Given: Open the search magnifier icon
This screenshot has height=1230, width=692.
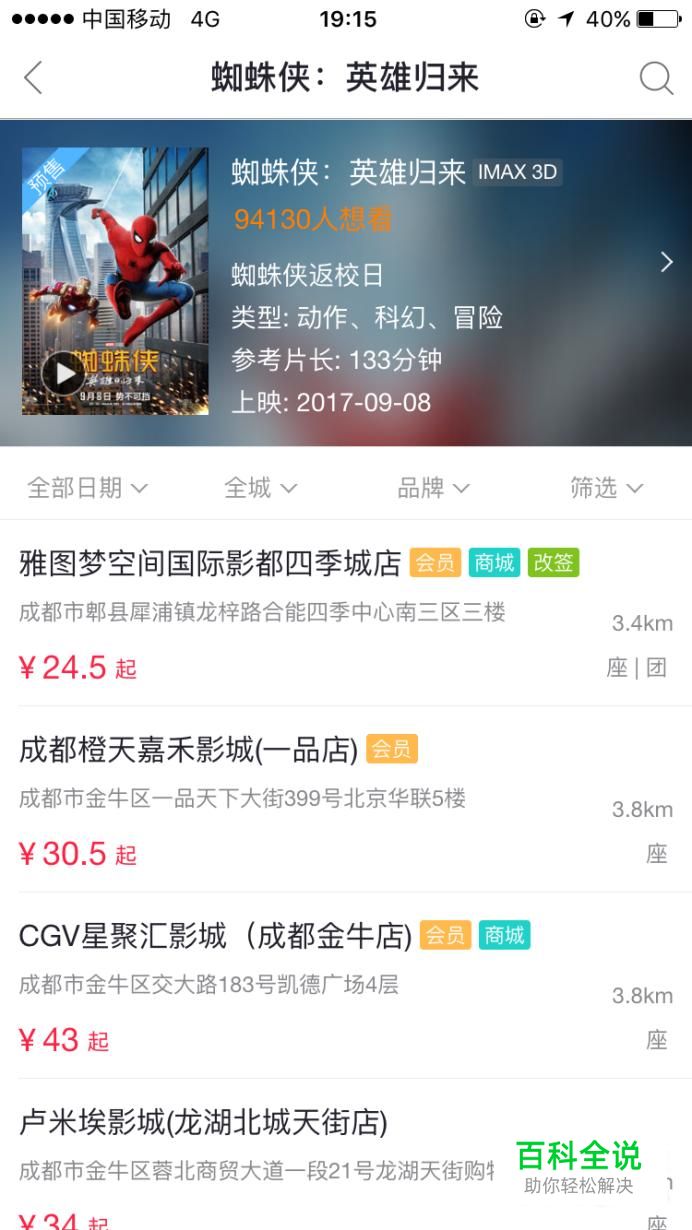Looking at the screenshot, I should point(656,78).
